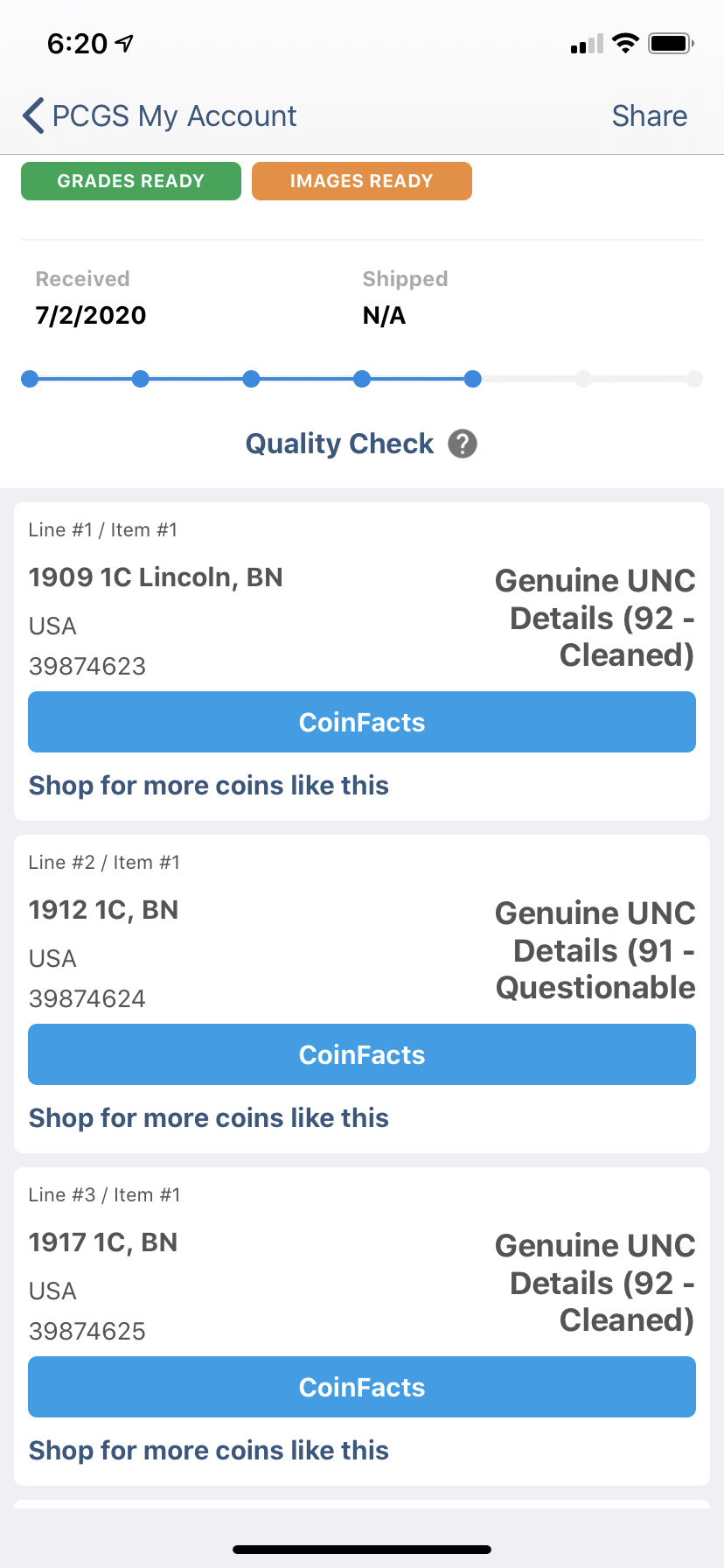Tap the Share button
The height and width of the screenshot is (1568, 724).
tap(649, 115)
